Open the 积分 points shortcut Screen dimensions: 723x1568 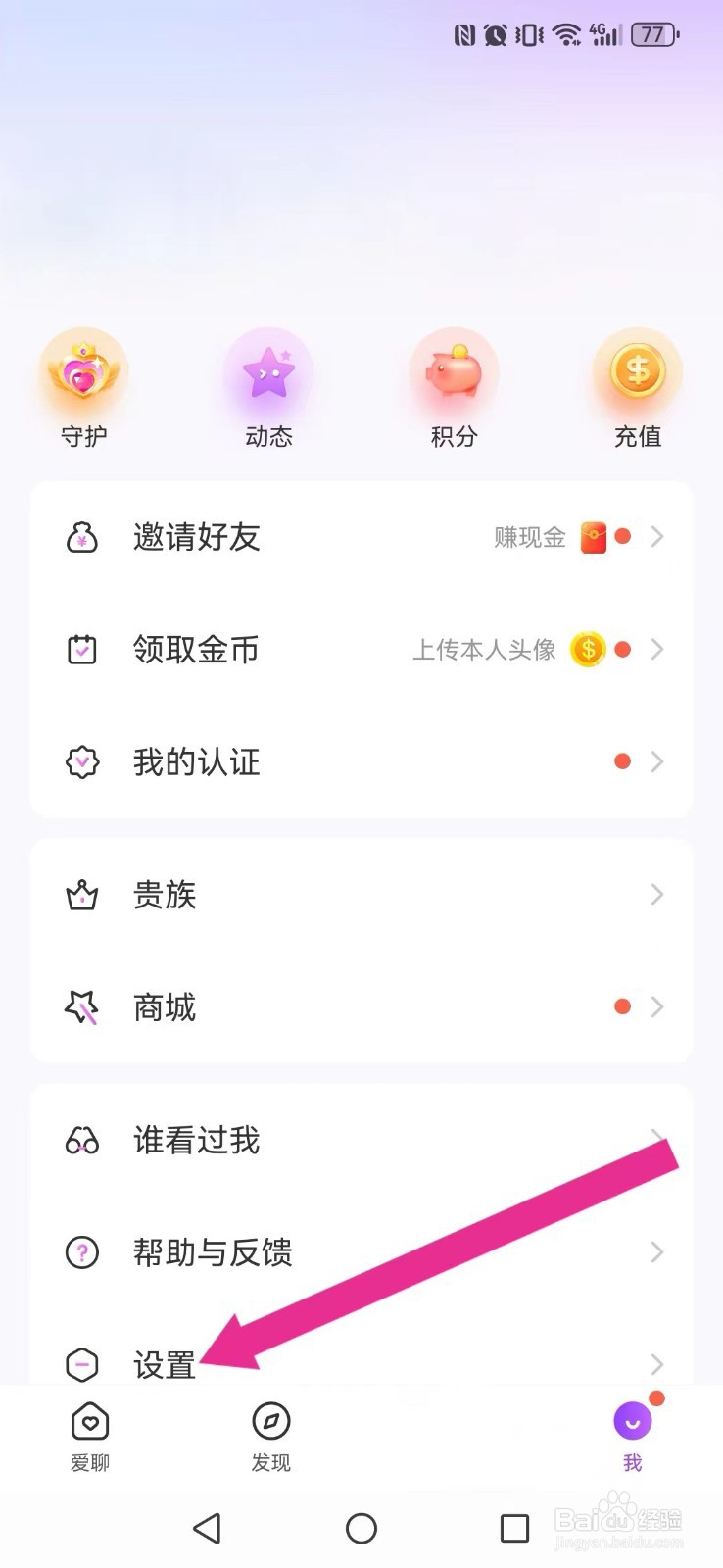click(x=454, y=389)
